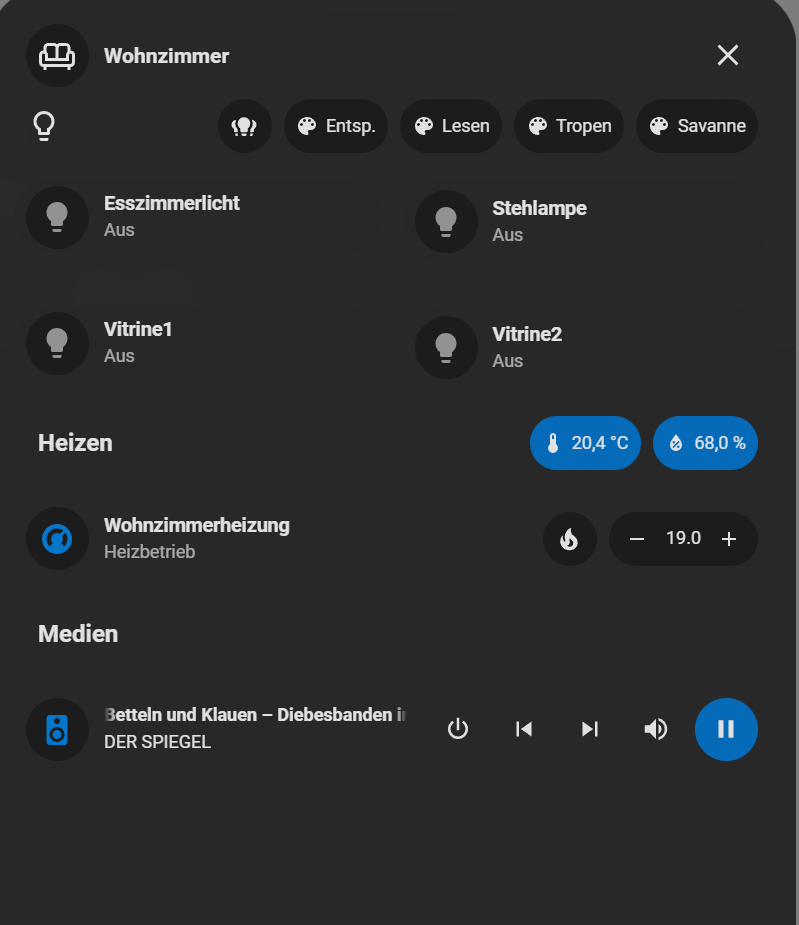Activate the Entsp. light scene
799x925 pixels.
(x=336, y=126)
